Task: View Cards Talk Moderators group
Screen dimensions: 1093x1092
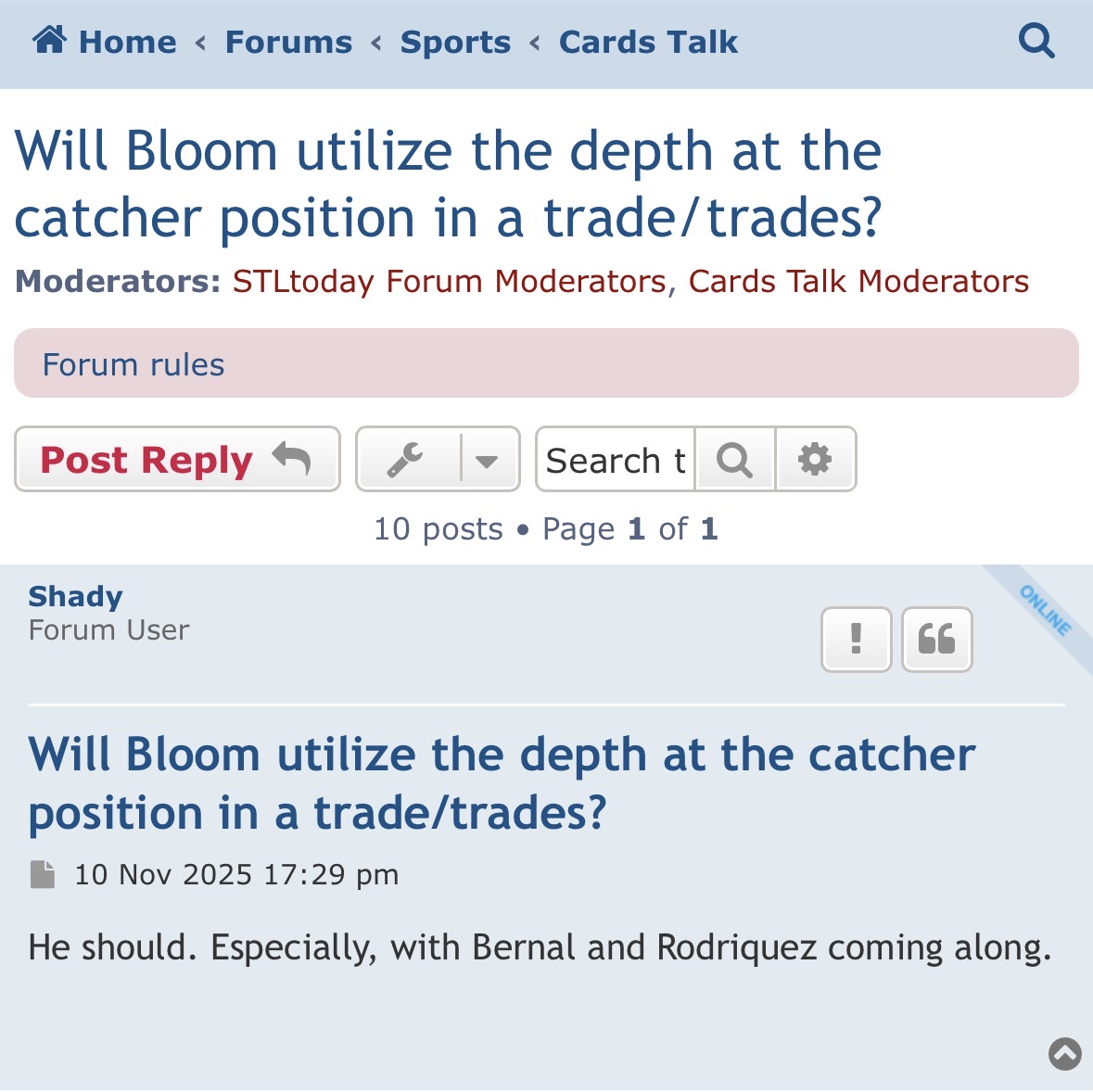Action: (858, 281)
